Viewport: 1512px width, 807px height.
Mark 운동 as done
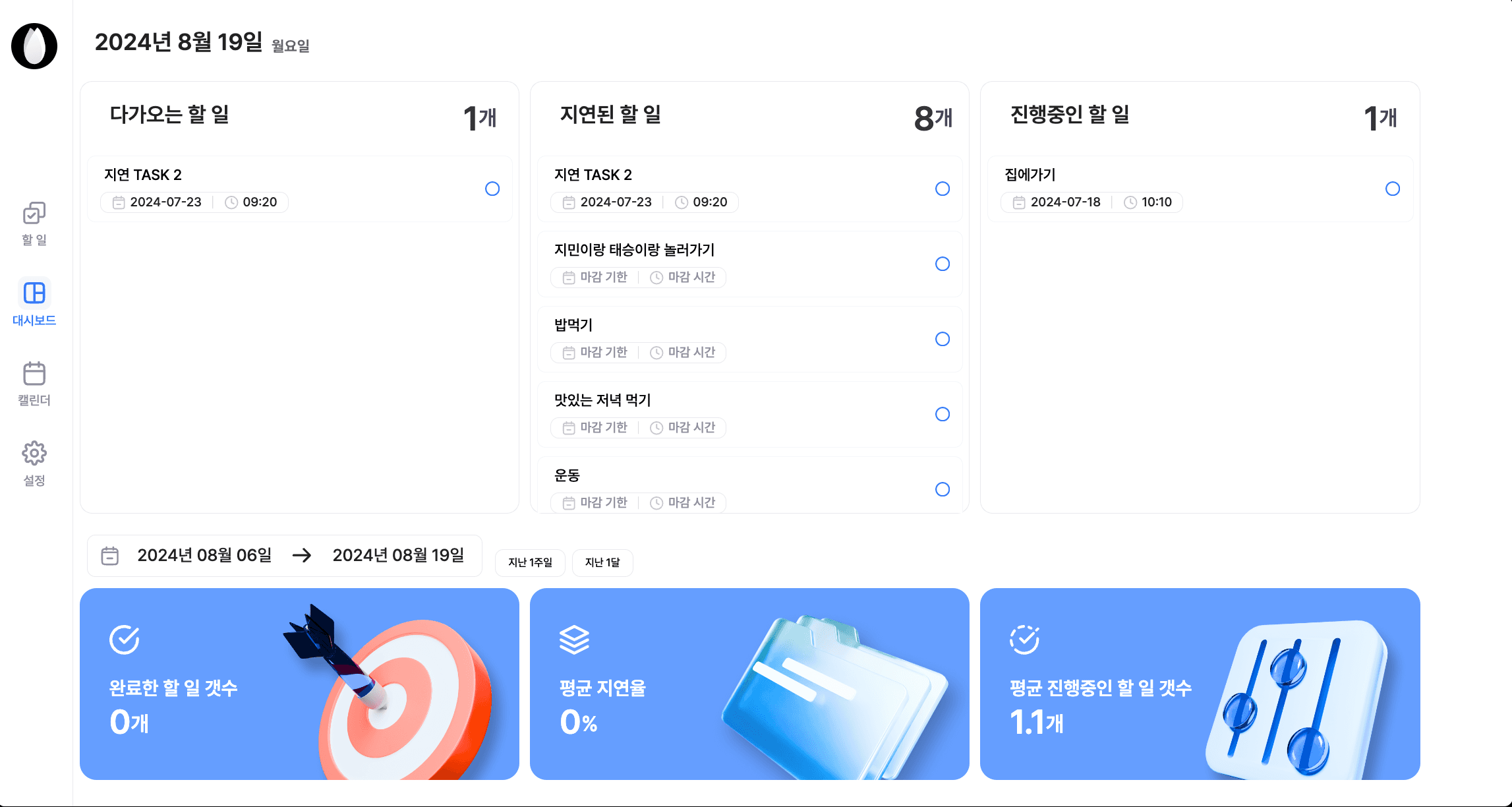point(942,489)
